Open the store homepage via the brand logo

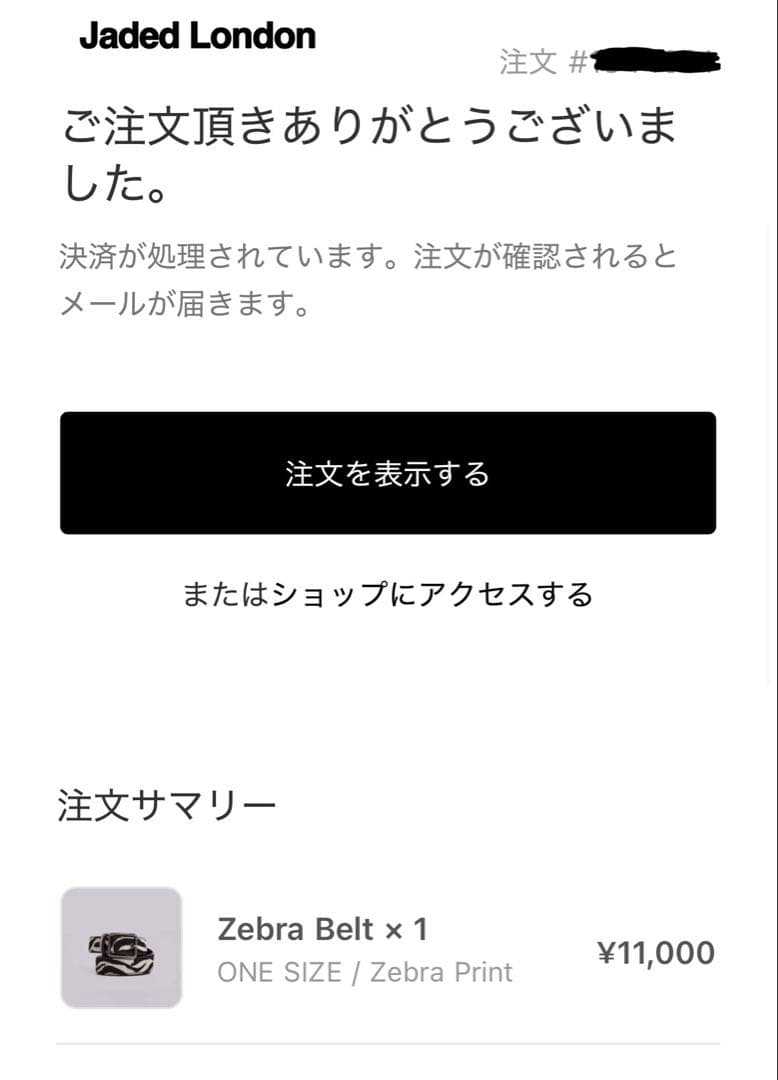(x=195, y=36)
